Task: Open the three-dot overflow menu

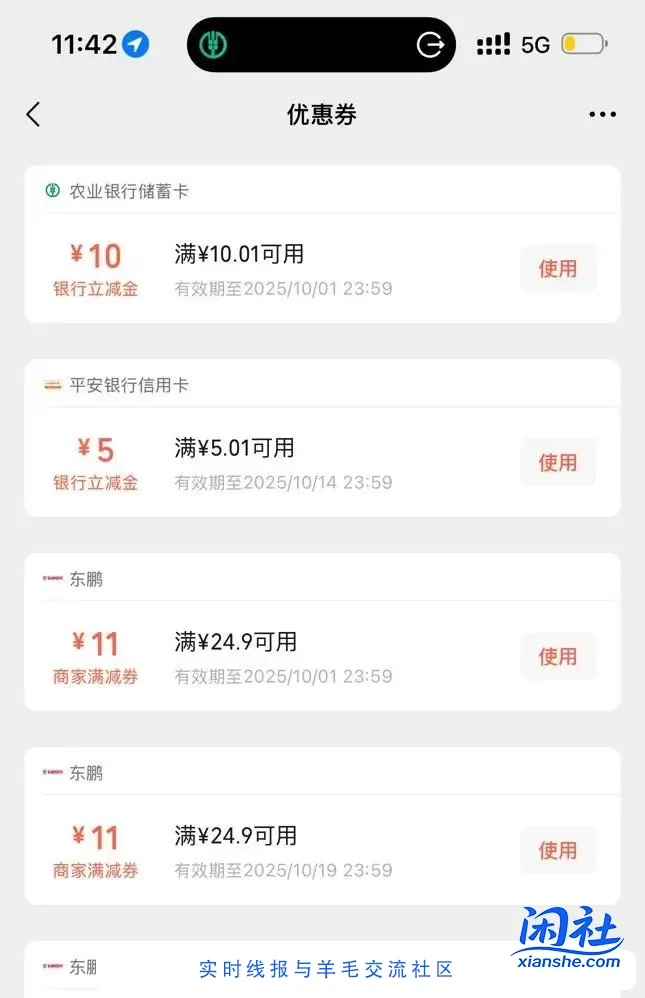Action: coord(602,115)
